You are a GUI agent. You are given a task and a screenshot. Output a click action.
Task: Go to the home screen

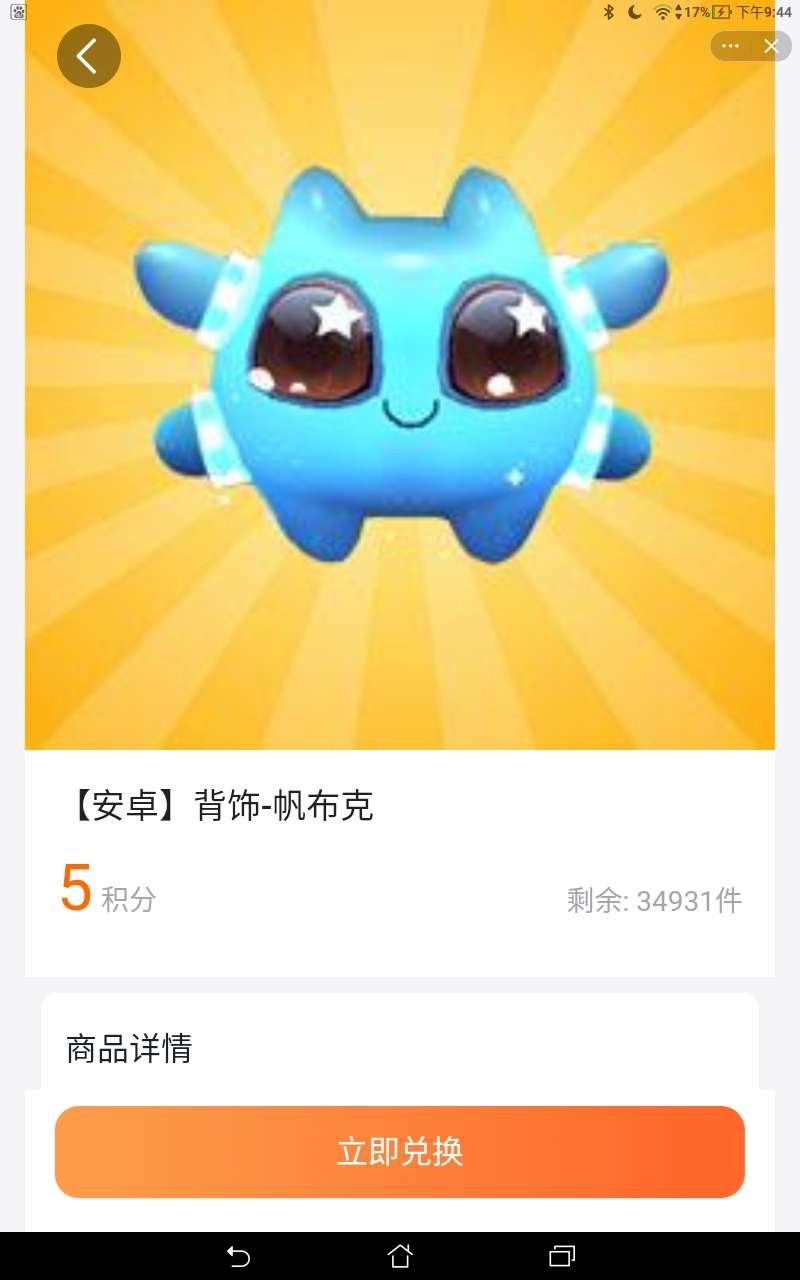[400, 1256]
